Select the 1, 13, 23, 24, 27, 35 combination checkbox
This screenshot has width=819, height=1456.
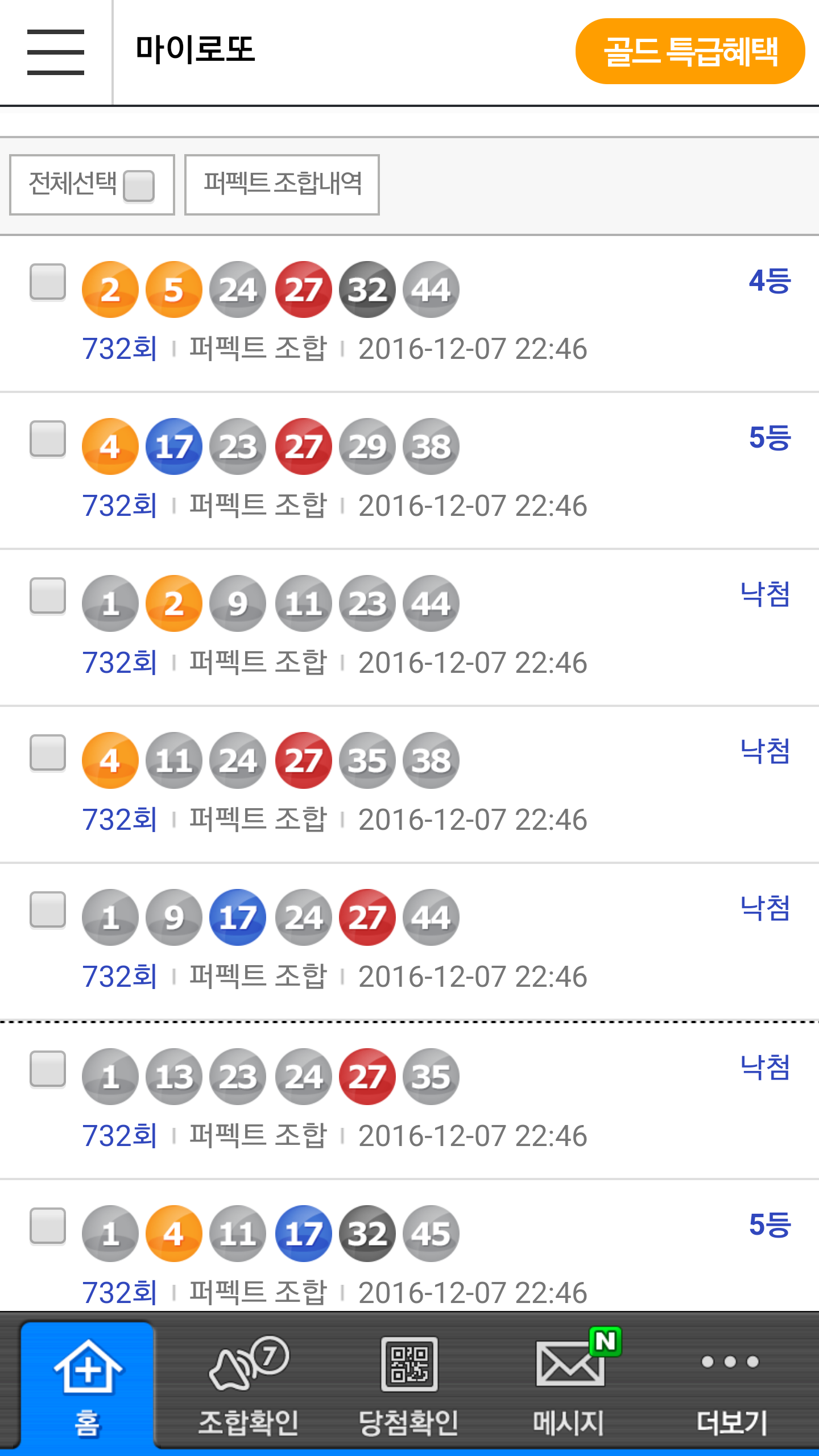[x=48, y=1069]
